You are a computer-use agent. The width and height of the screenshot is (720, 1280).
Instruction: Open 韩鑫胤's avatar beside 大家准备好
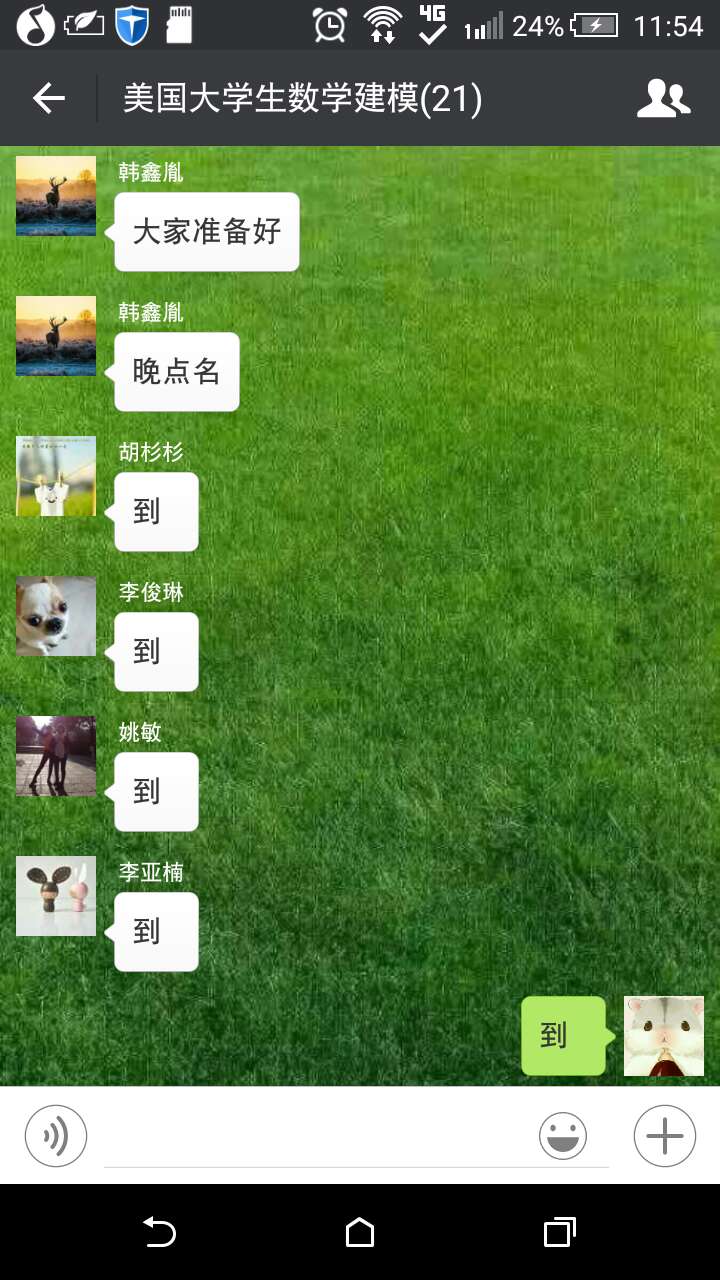point(56,196)
